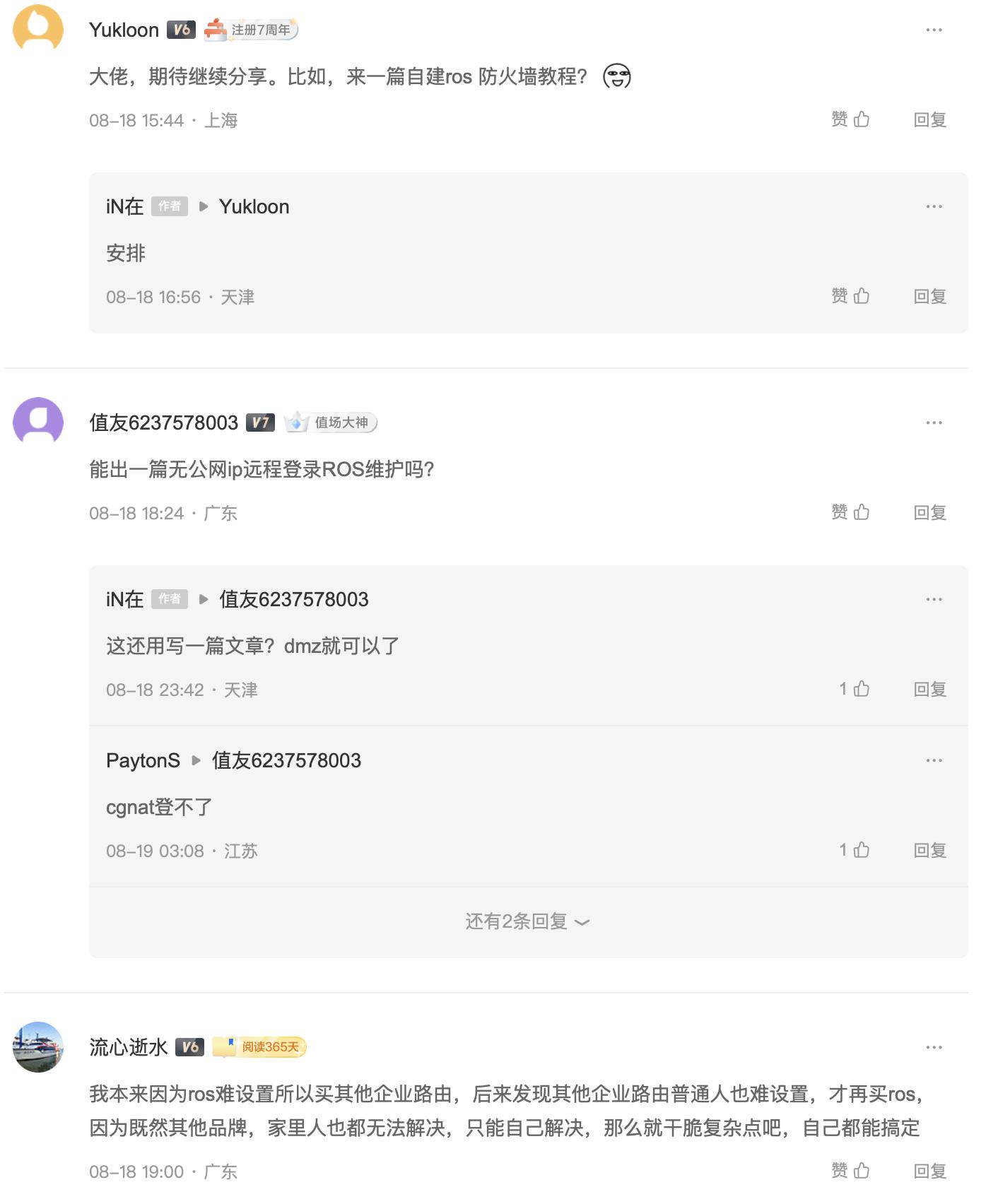Screen dimensions: 998x1204
Task: Toggle like on Yukloon's comment
Action: [852, 119]
